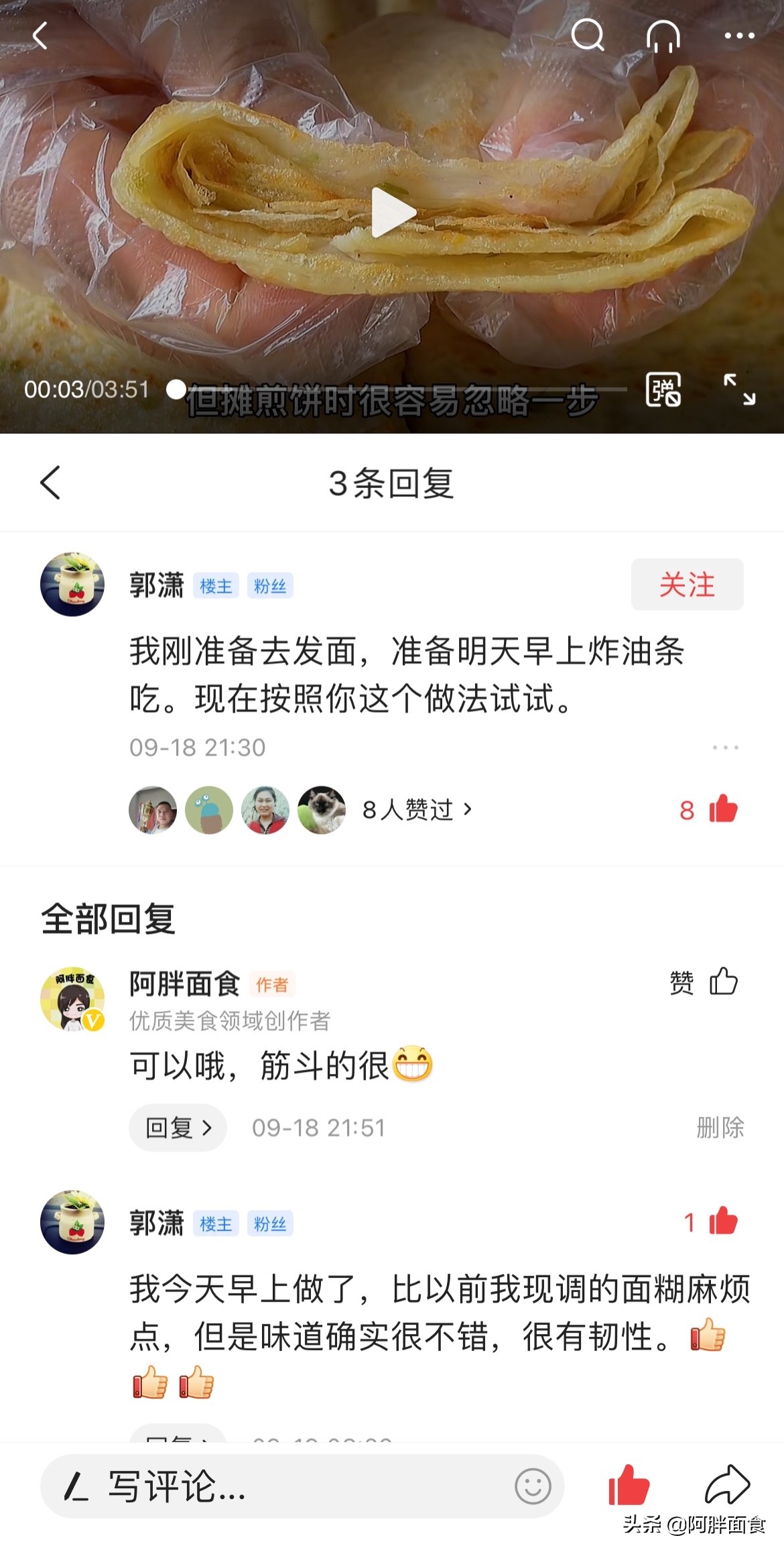Expand replies with the 回复 chevron
Image resolution: width=784 pixels, height=1552 pixels.
click(177, 1128)
